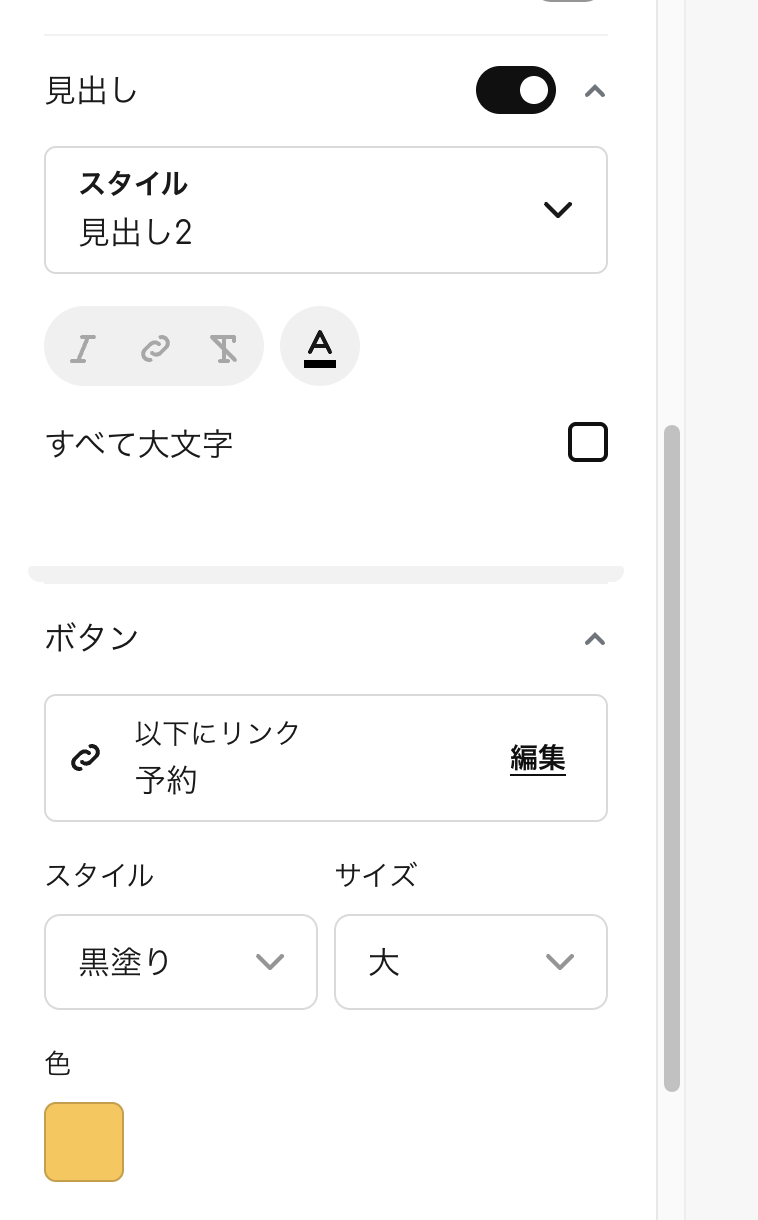758x1220 pixels.
Task: Disable the 見出し toggle switch
Action: click(x=516, y=90)
